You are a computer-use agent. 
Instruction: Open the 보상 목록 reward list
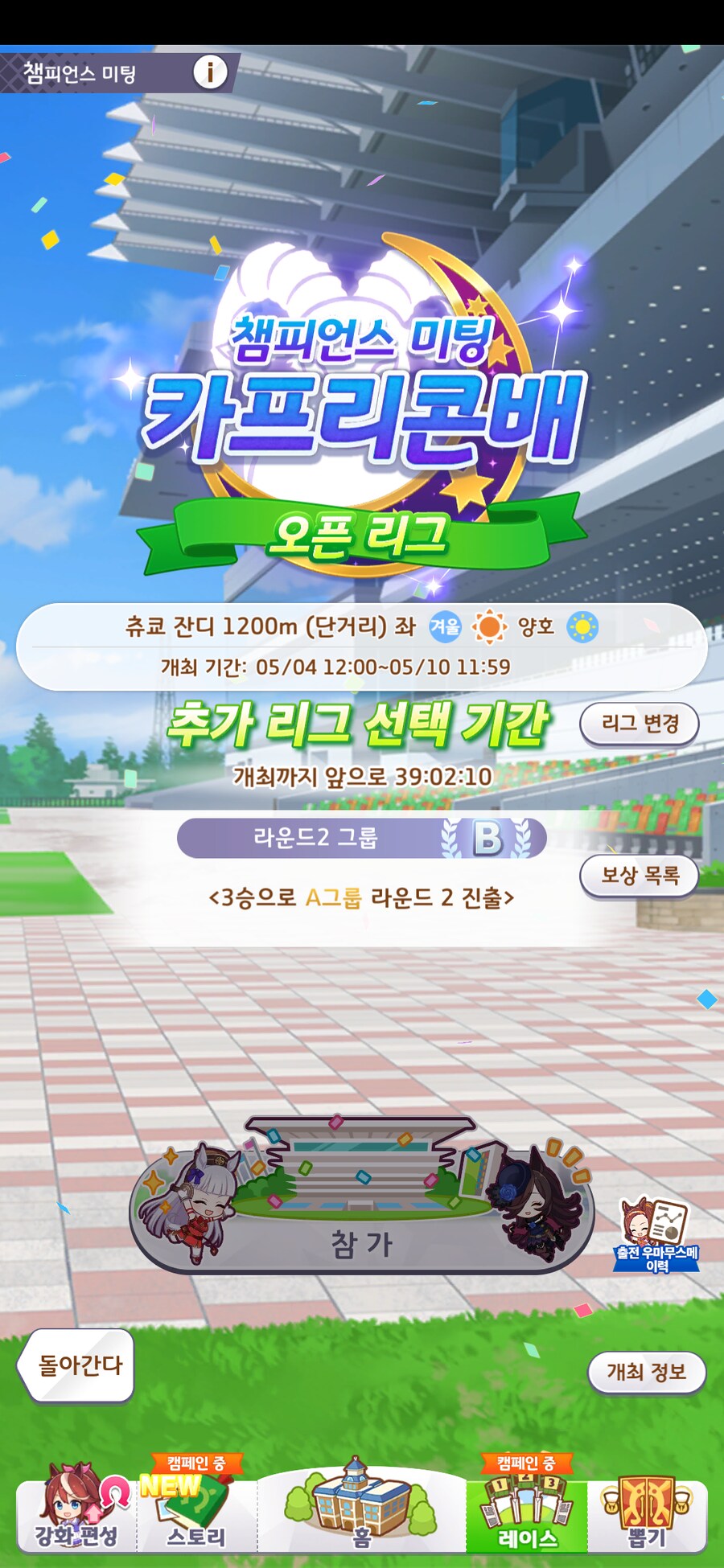point(640,876)
